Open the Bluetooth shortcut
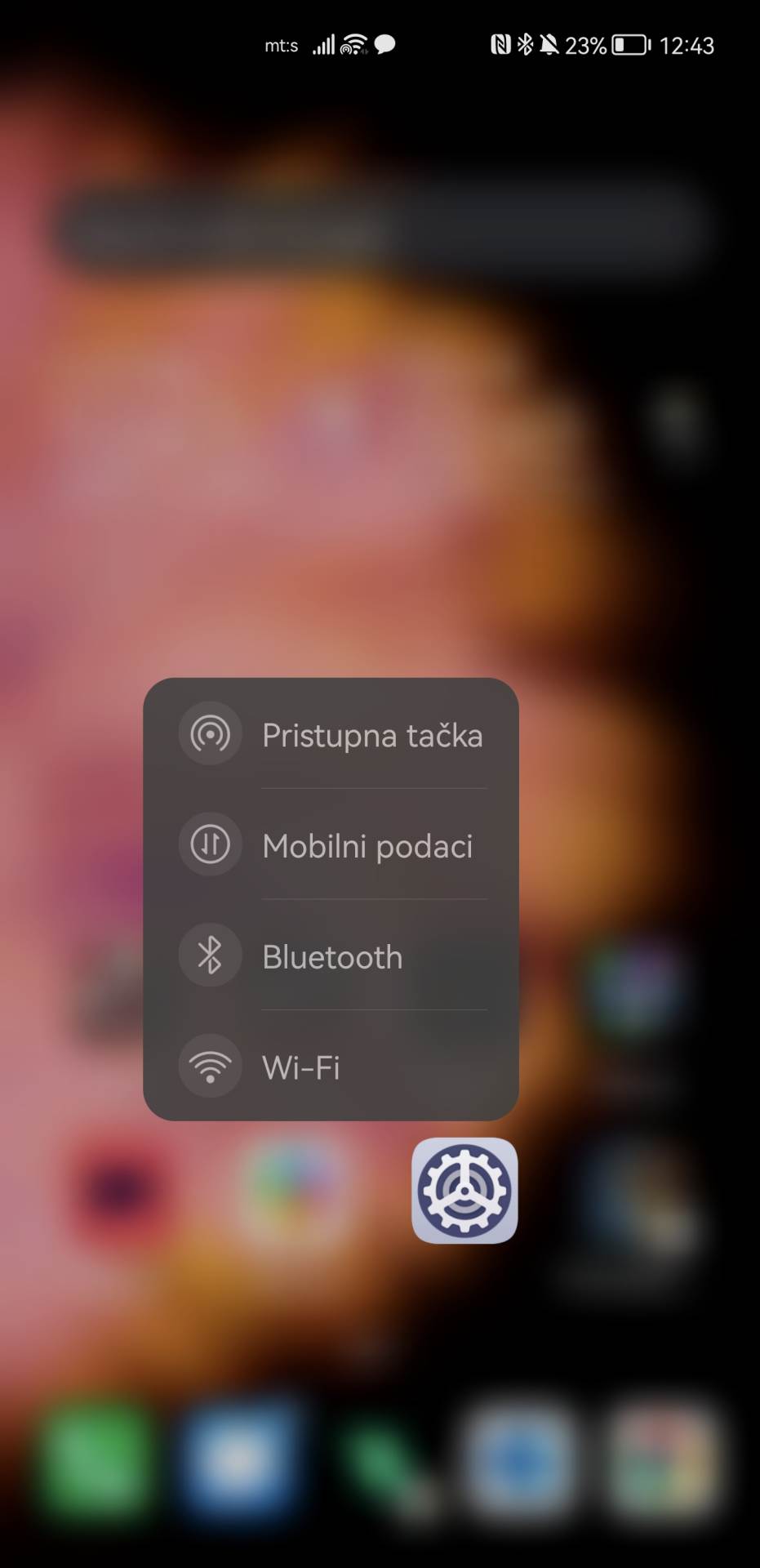Viewport: 760px width, 1568px height. (331, 956)
